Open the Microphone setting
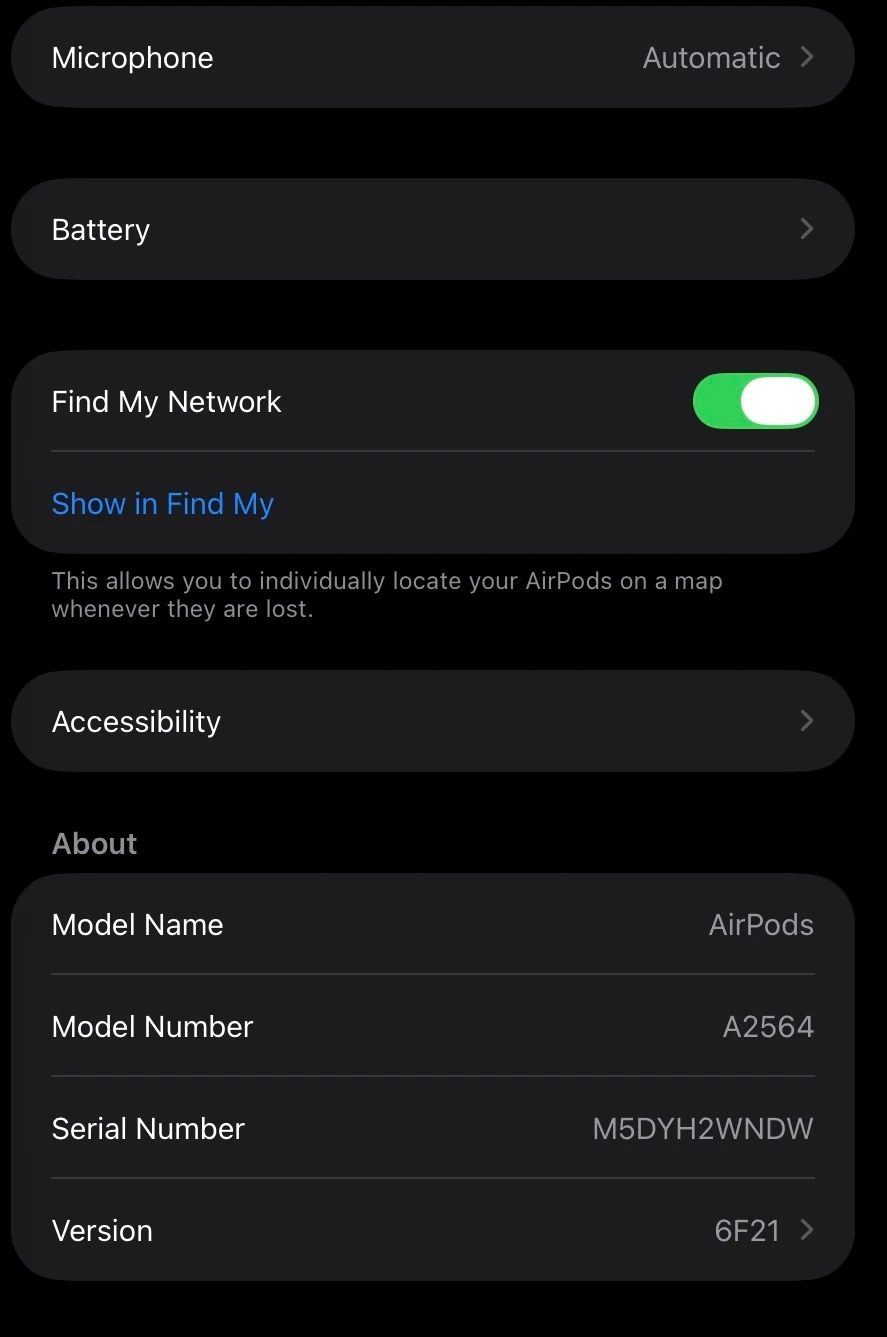Image resolution: width=887 pixels, height=1337 pixels. coord(432,58)
